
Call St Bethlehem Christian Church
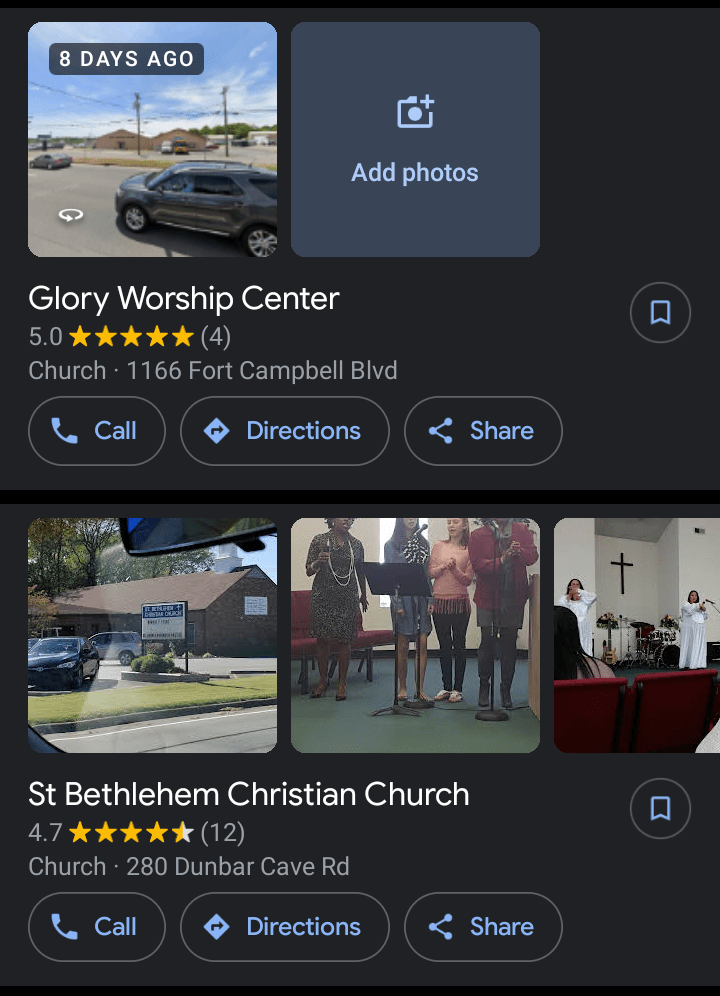96,927
